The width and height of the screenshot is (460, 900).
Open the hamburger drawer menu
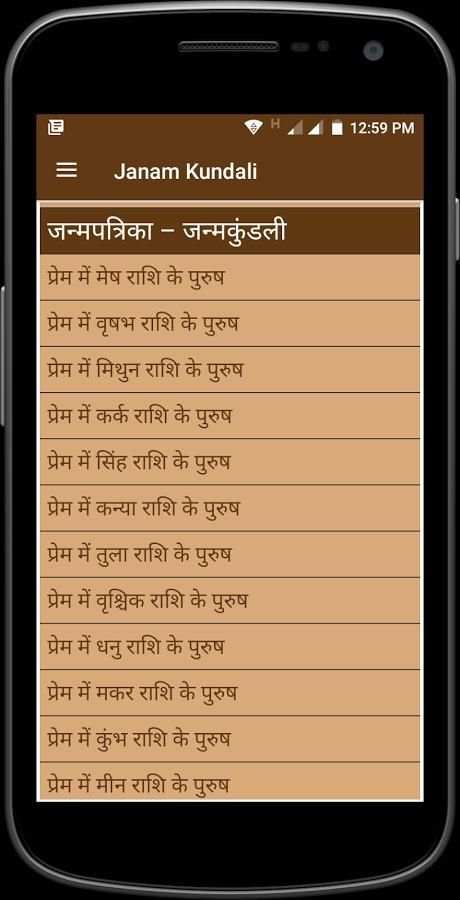click(67, 170)
